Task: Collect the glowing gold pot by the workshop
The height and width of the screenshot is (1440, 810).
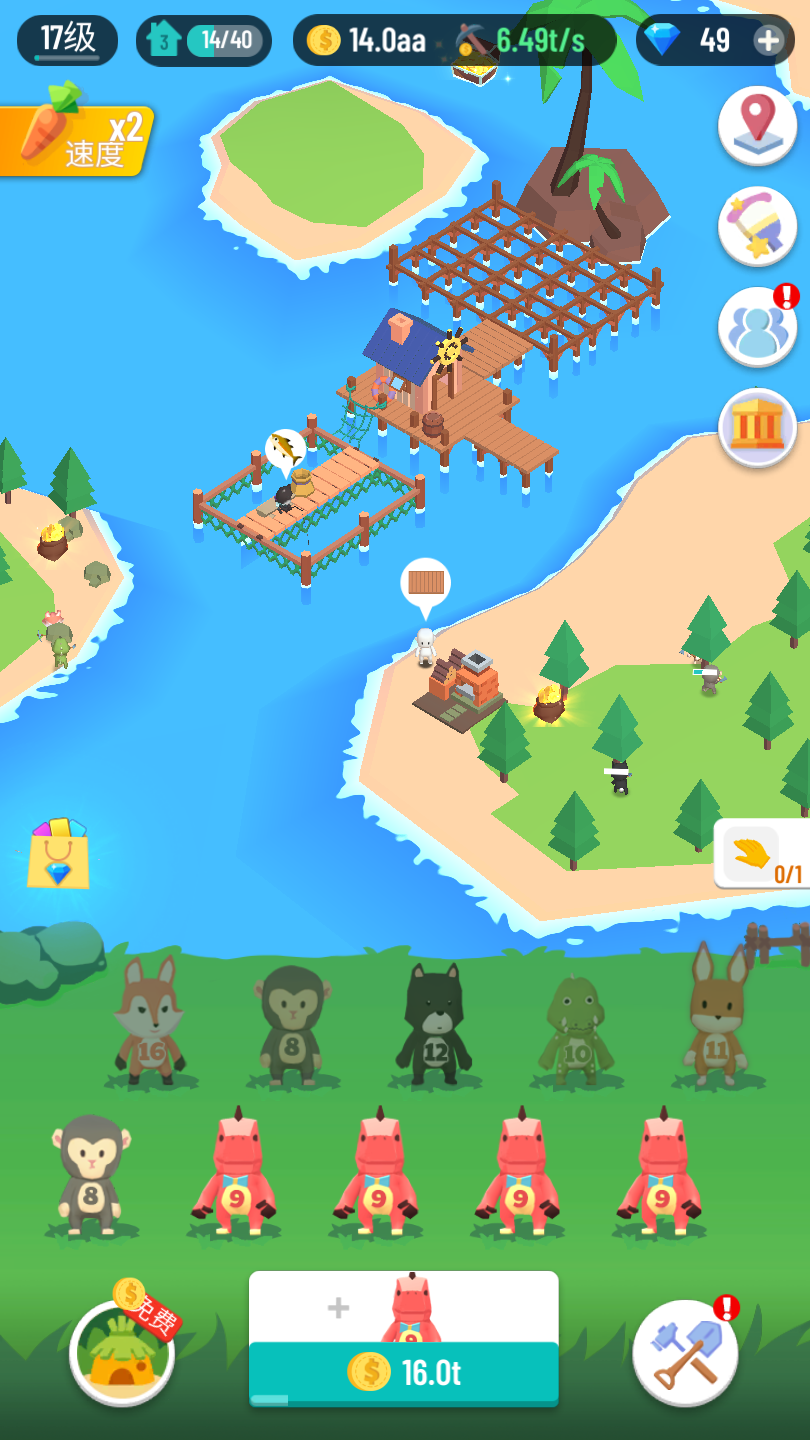Action: coord(548,703)
